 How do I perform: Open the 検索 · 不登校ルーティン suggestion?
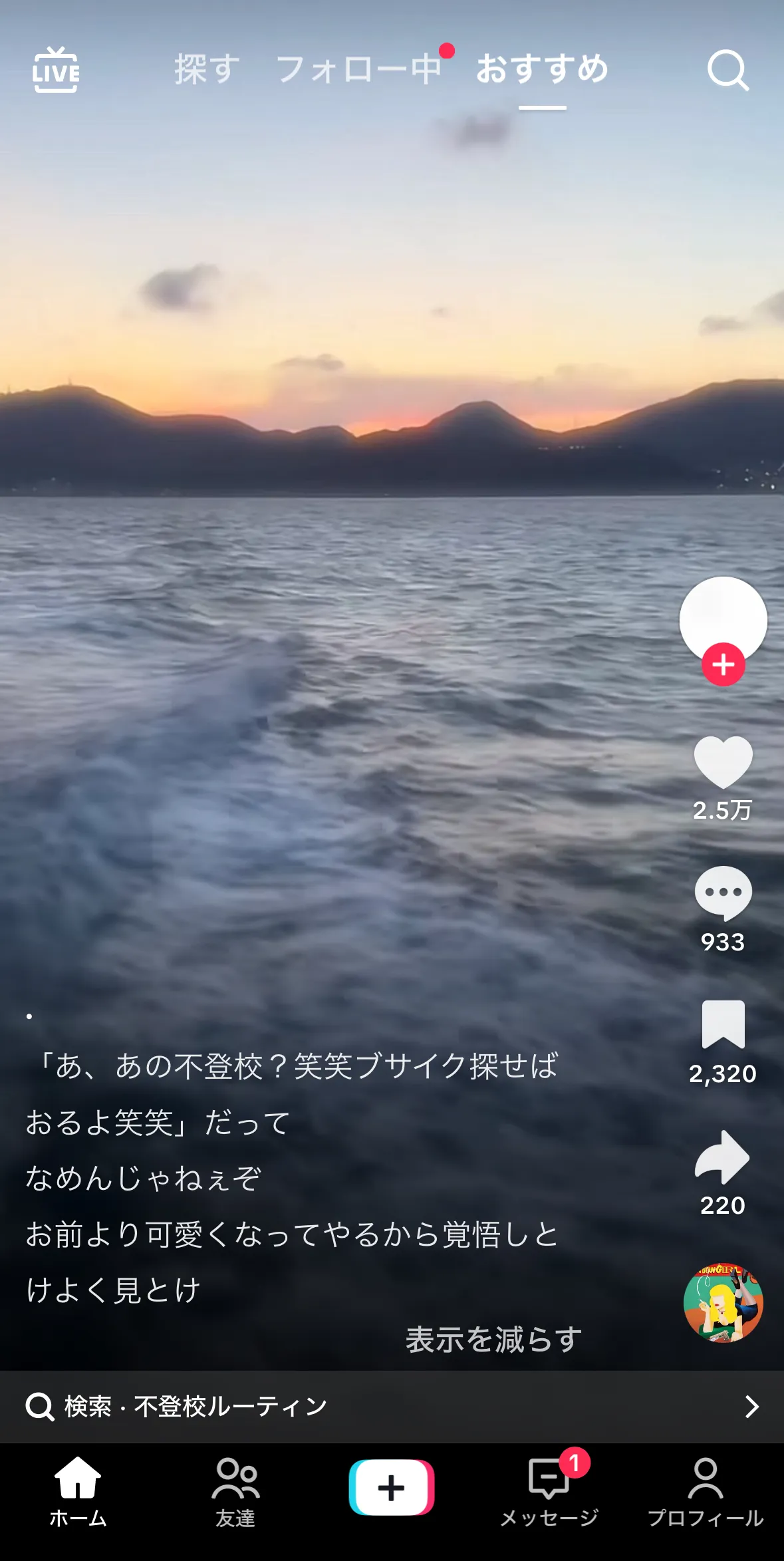[x=392, y=1406]
